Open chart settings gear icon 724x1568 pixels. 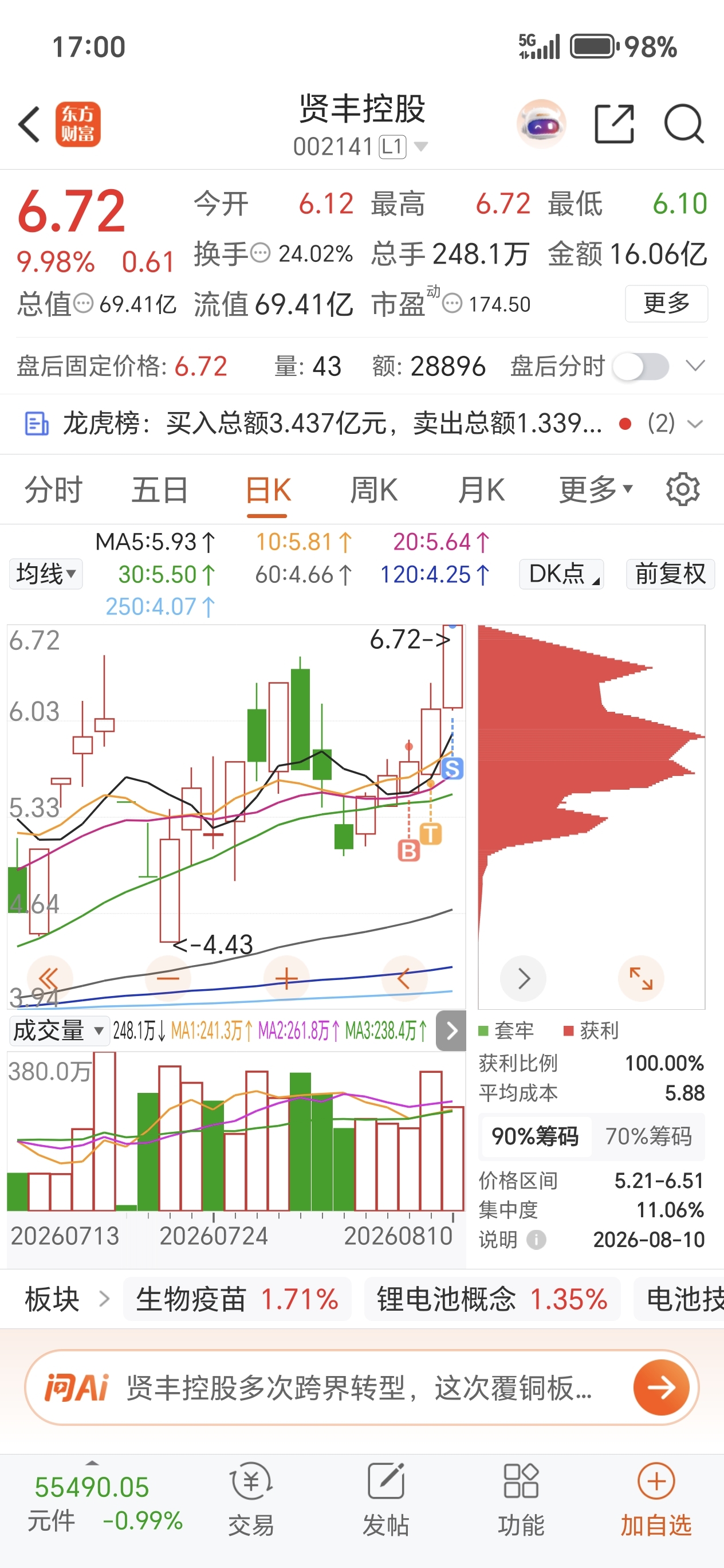point(683,489)
